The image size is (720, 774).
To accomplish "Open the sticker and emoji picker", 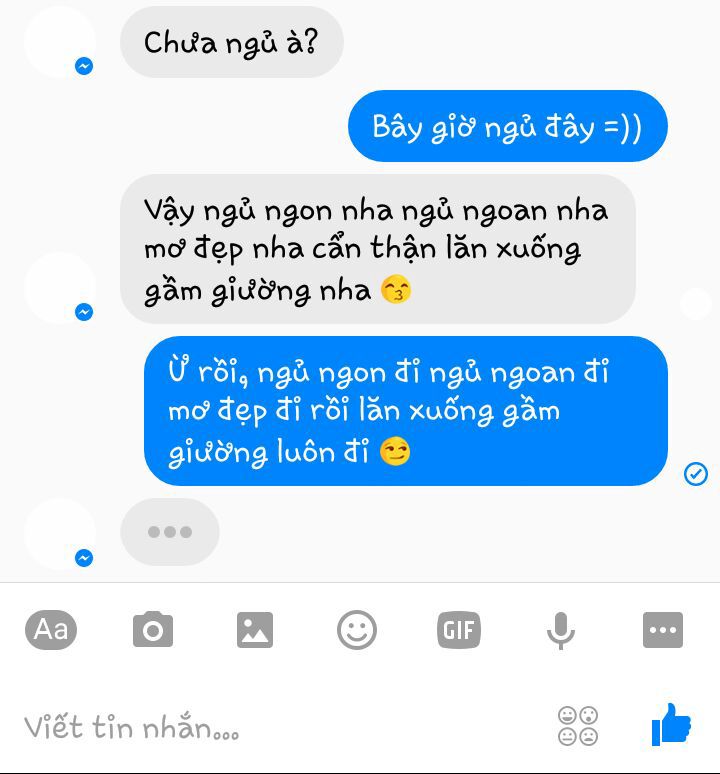I will [x=357, y=630].
